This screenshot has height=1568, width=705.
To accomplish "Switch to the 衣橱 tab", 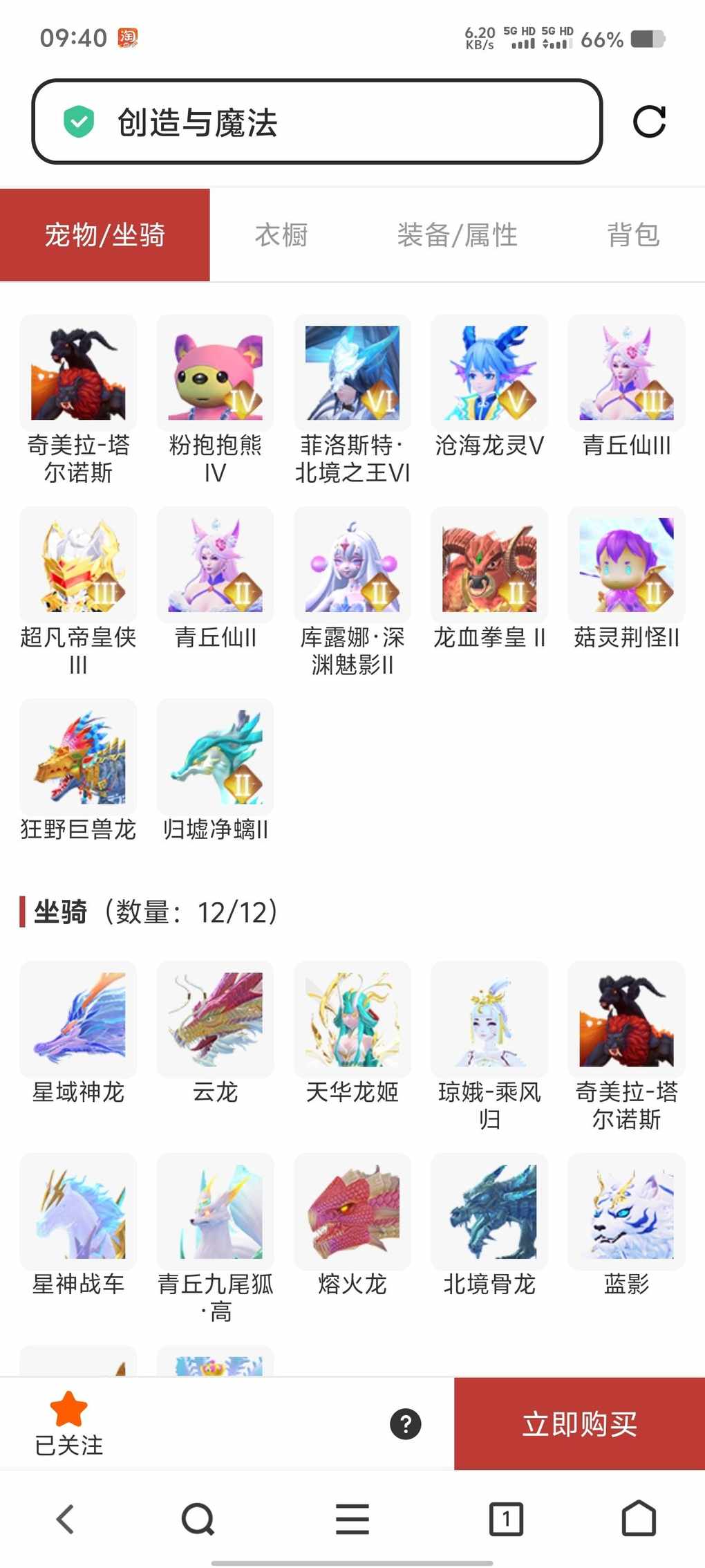I will [281, 235].
